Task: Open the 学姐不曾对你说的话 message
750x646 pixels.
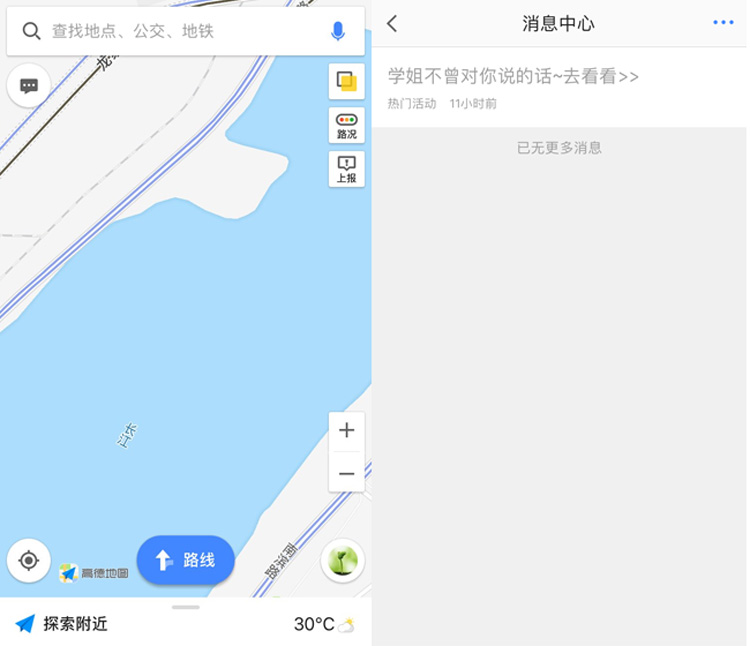Action: pyautogui.click(x=513, y=77)
